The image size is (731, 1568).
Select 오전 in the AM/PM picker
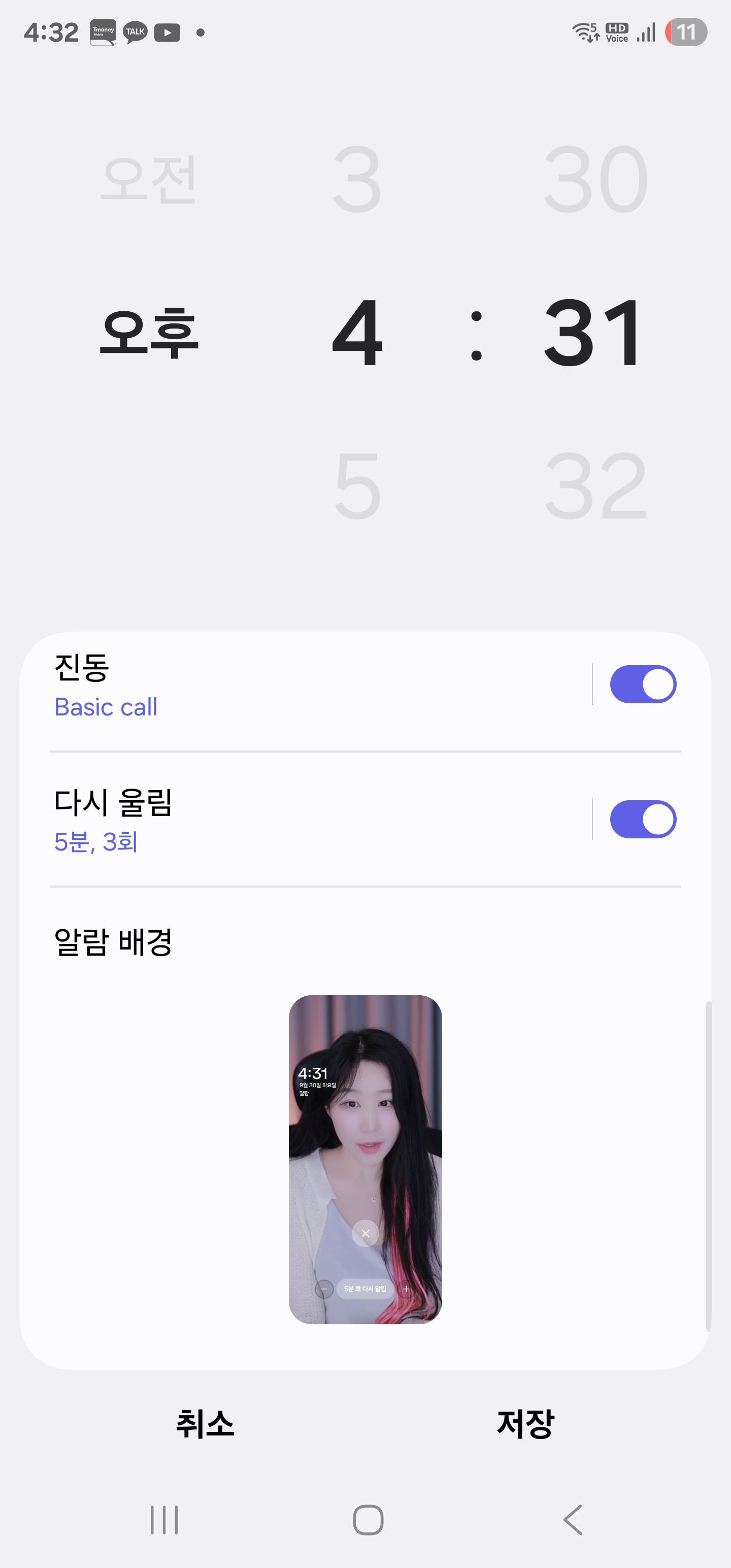pos(149,179)
